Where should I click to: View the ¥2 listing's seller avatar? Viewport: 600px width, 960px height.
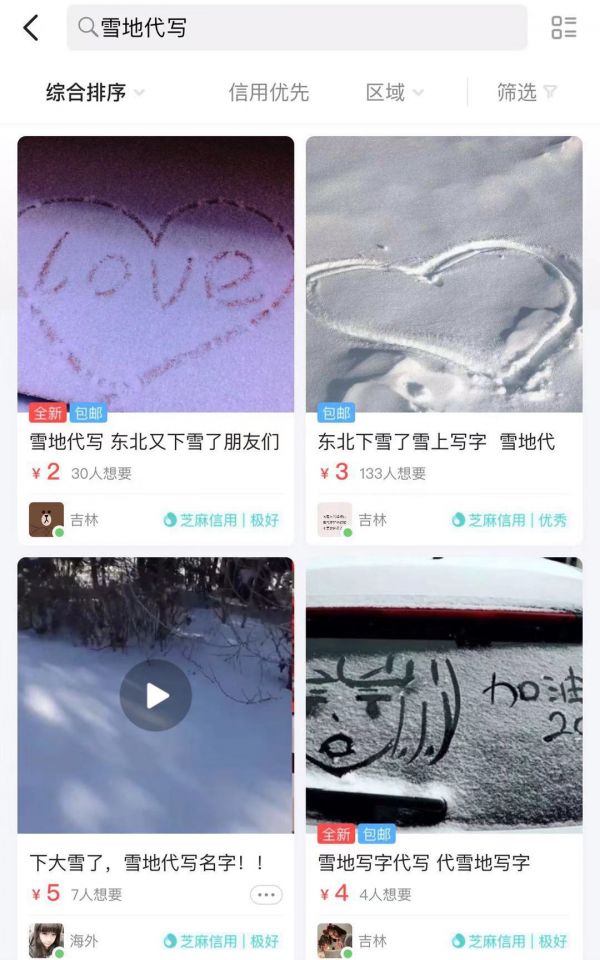pos(46,520)
